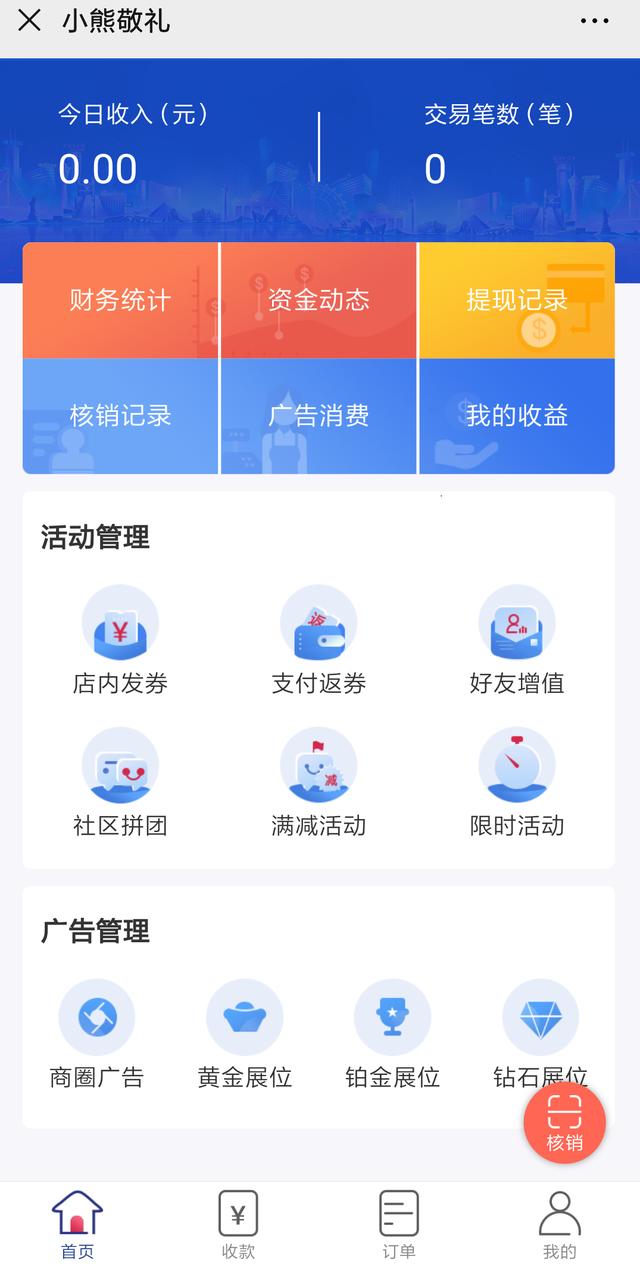The height and width of the screenshot is (1266, 640).
Task: Tap the floating 核销 scan button
Action: (565, 1123)
